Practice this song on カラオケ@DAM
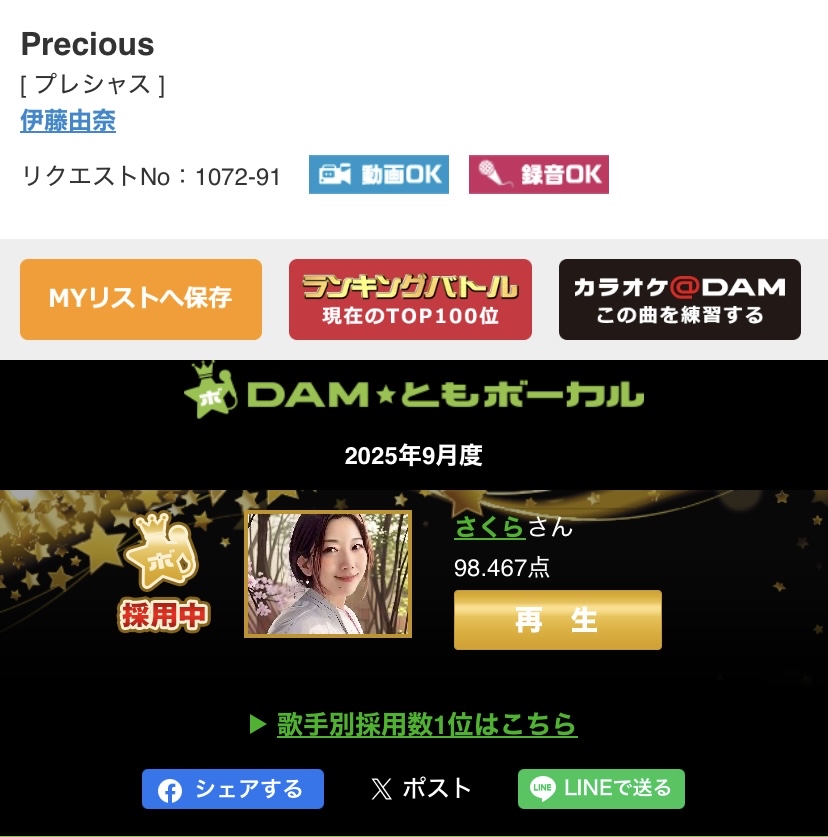The image size is (828, 837). (x=679, y=299)
